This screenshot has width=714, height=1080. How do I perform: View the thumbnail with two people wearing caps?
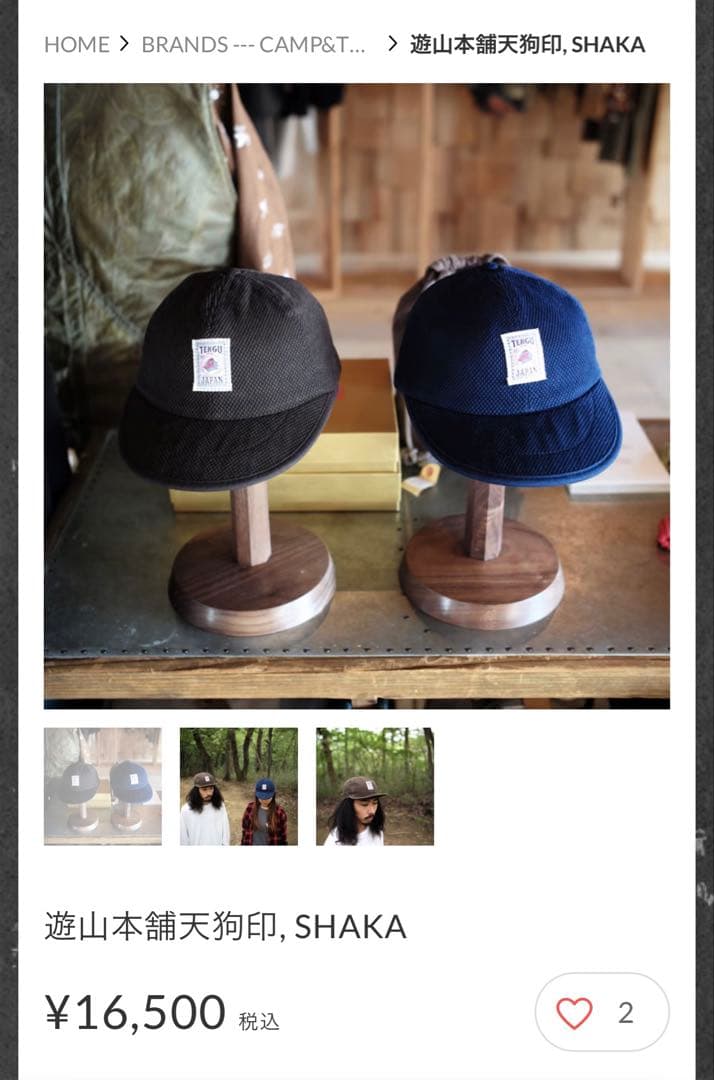pyautogui.click(x=239, y=786)
